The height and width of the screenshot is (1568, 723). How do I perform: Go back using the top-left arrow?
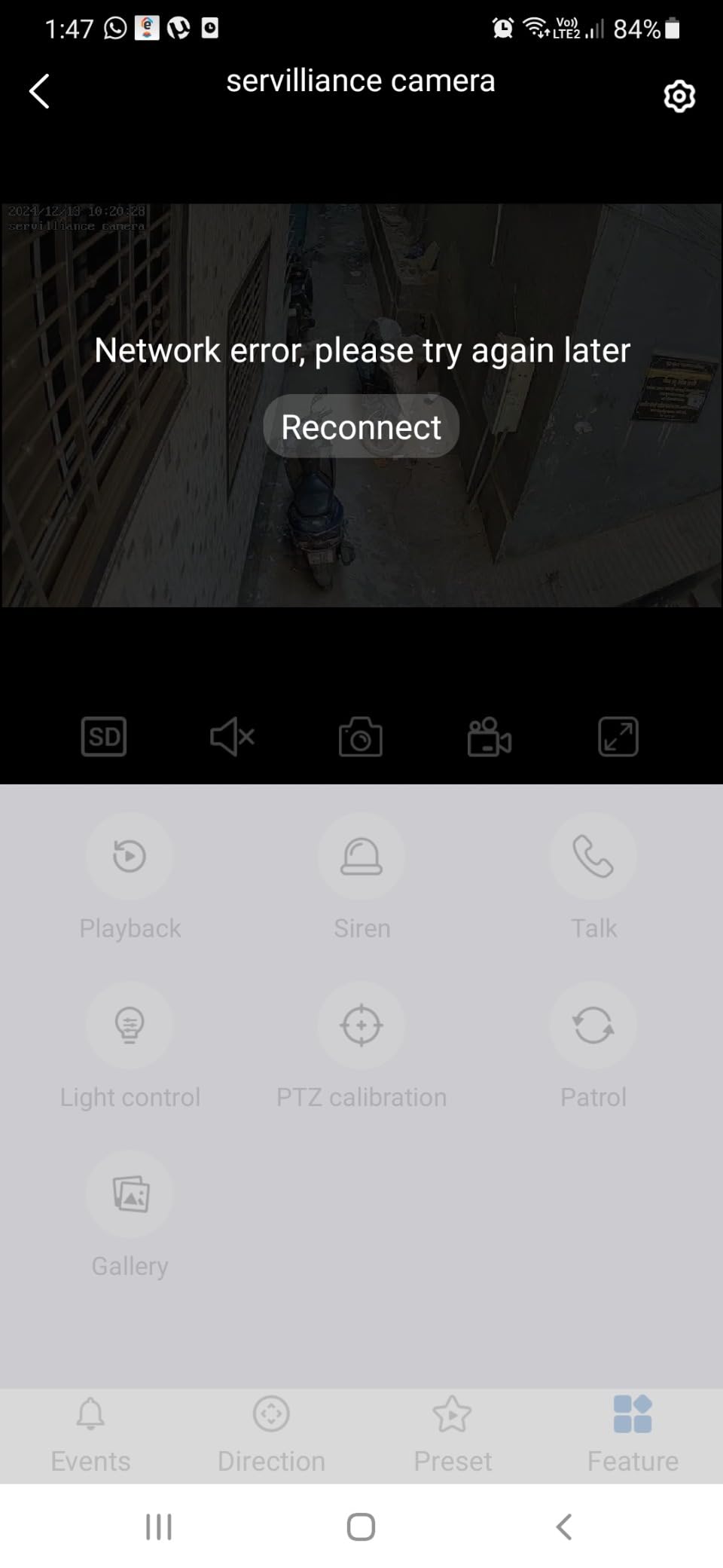tap(39, 91)
